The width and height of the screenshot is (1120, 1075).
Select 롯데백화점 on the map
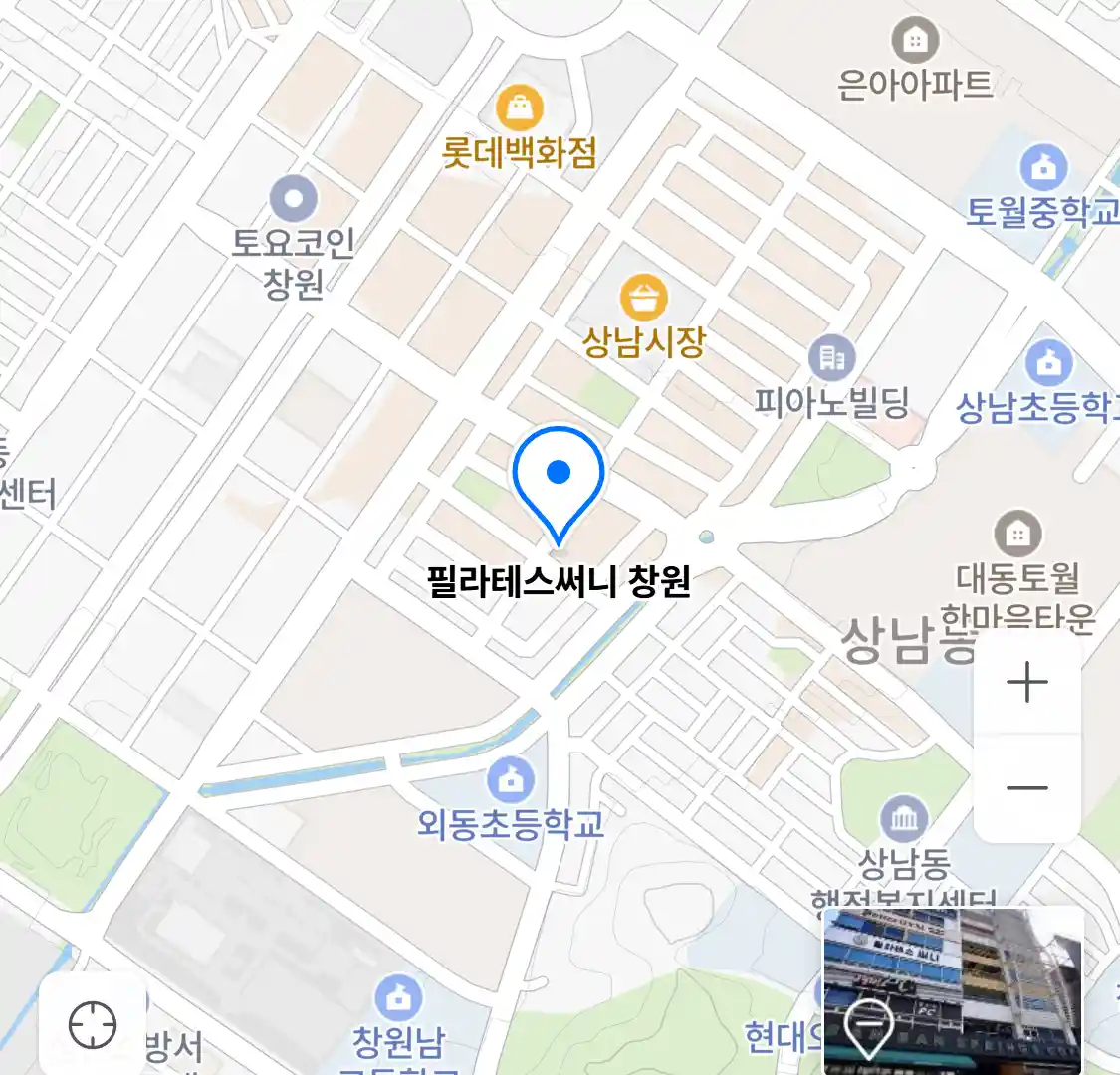(519, 107)
